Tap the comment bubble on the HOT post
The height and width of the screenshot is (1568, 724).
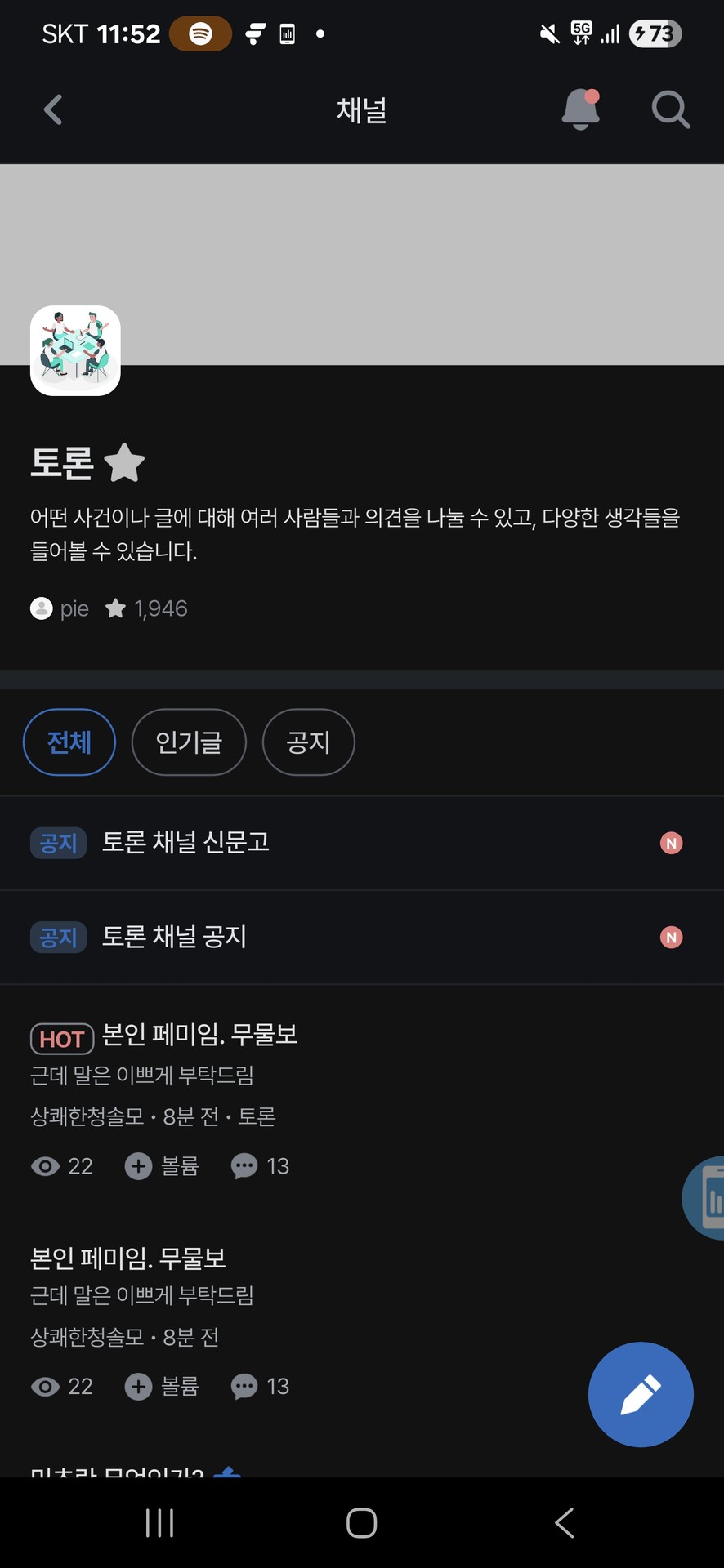click(245, 1166)
